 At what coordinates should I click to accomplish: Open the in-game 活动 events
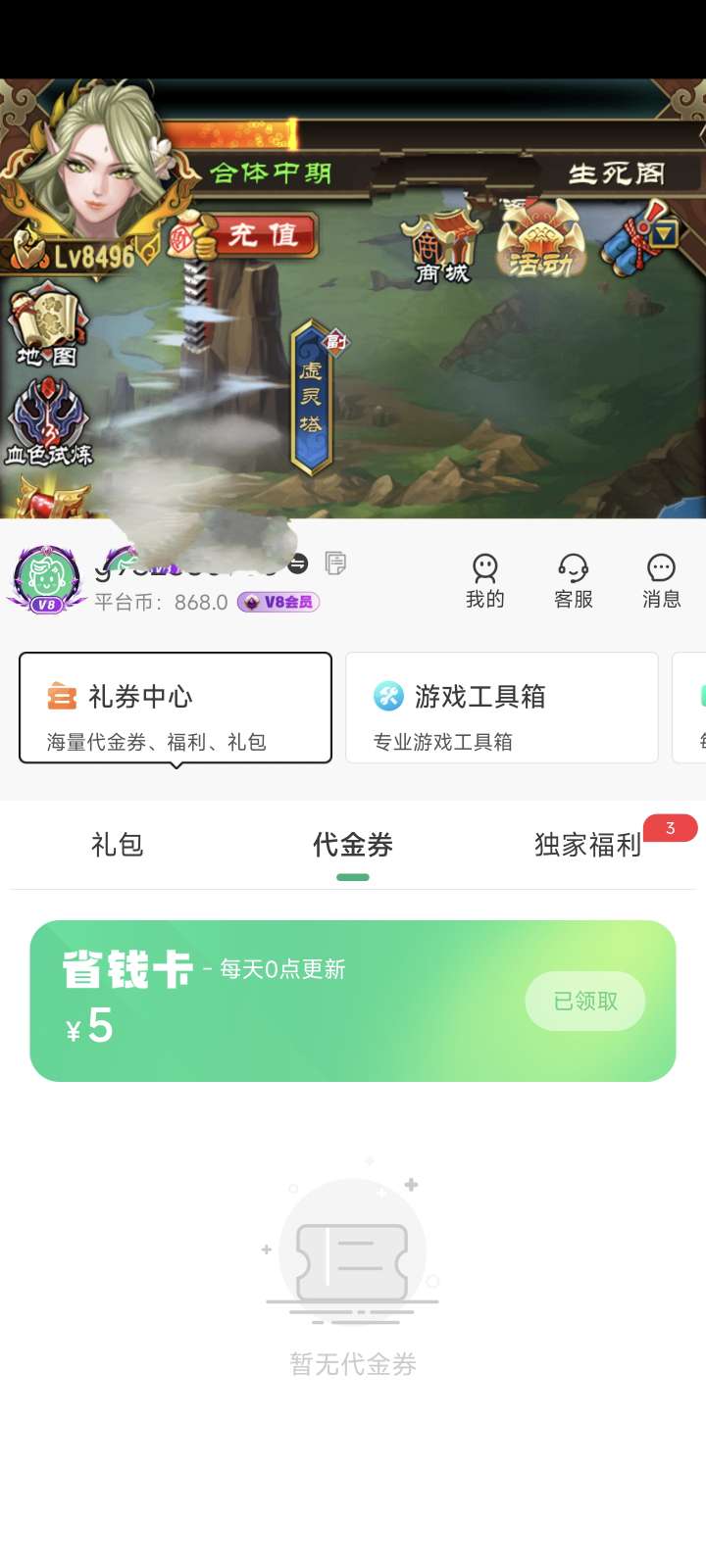[x=540, y=240]
